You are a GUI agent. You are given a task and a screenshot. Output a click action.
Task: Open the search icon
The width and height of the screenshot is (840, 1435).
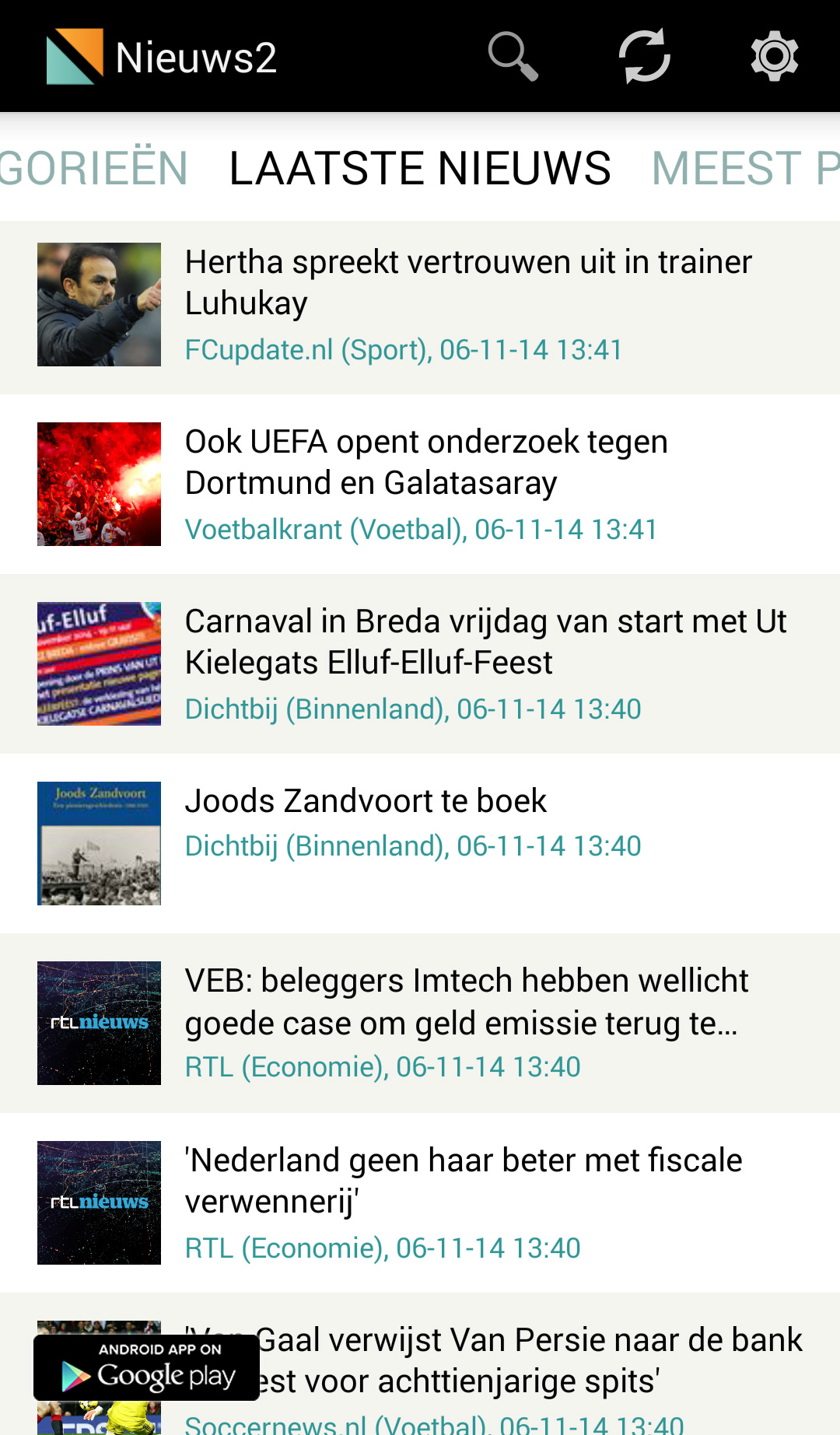pos(513,56)
